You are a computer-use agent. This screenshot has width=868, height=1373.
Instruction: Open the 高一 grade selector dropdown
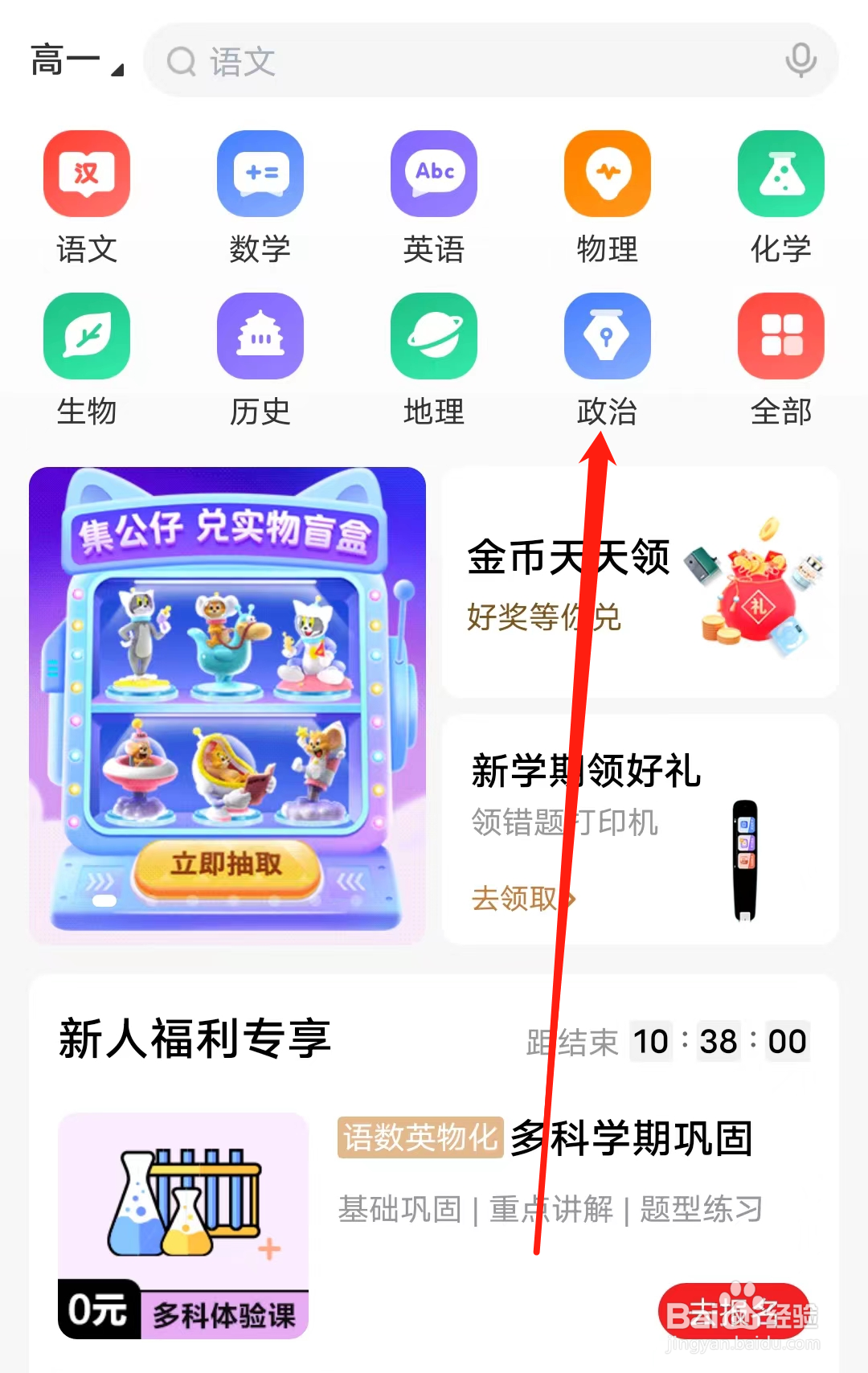(x=72, y=60)
